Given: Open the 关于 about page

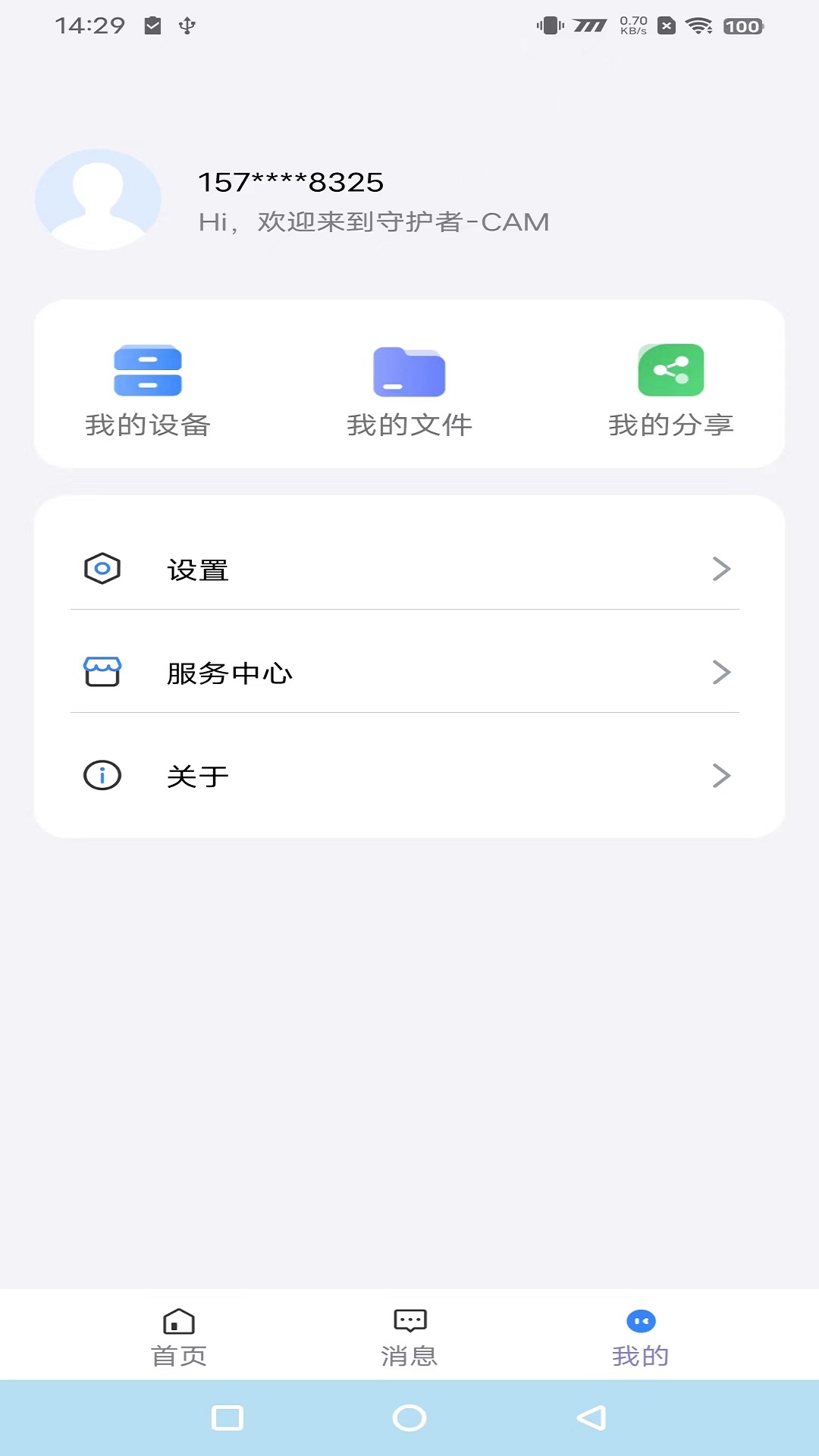Looking at the screenshot, I should tap(409, 775).
